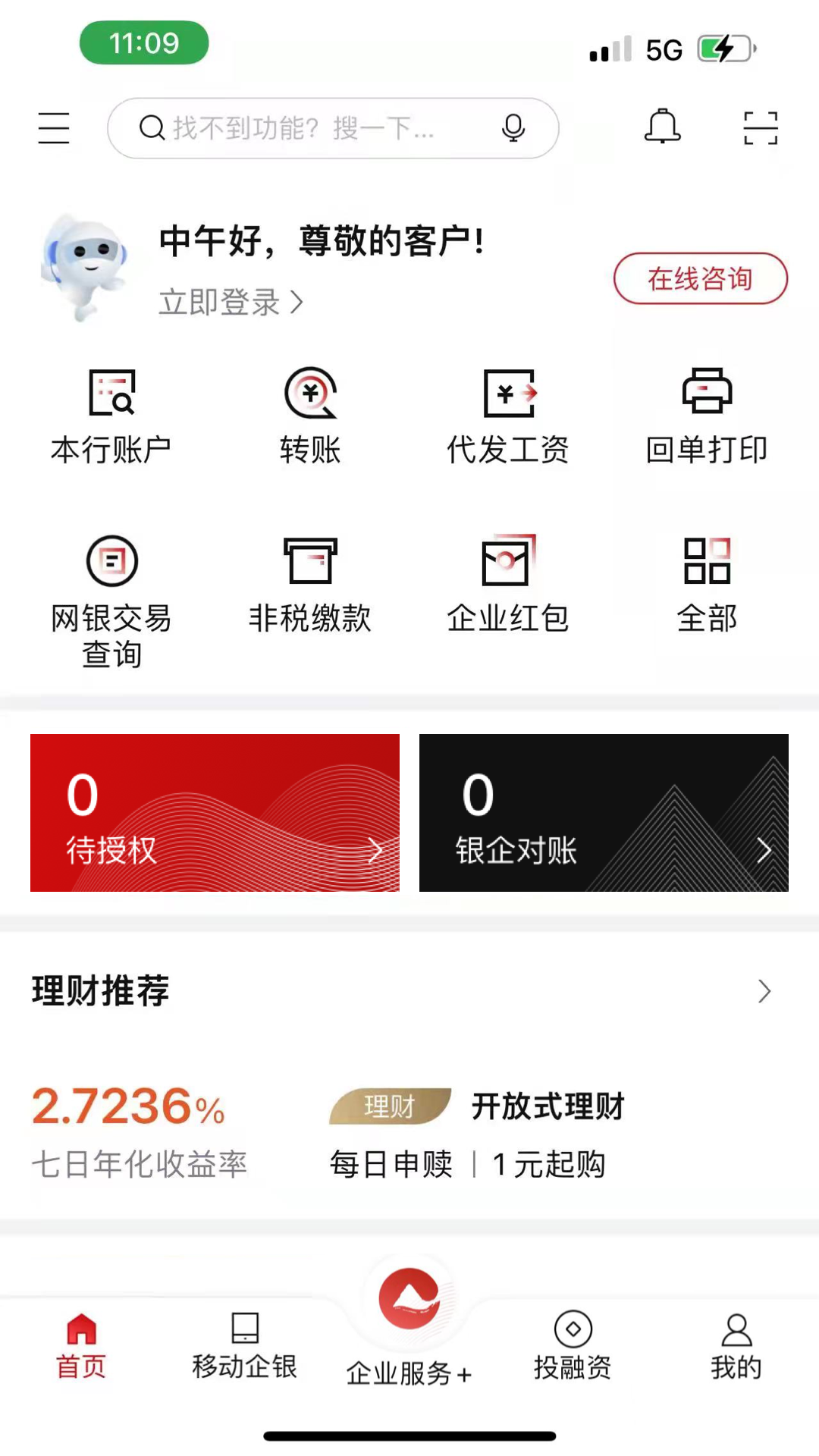819x1456 pixels.
Task: Open 网银交易查询 transaction inquiry
Action: 111,599
